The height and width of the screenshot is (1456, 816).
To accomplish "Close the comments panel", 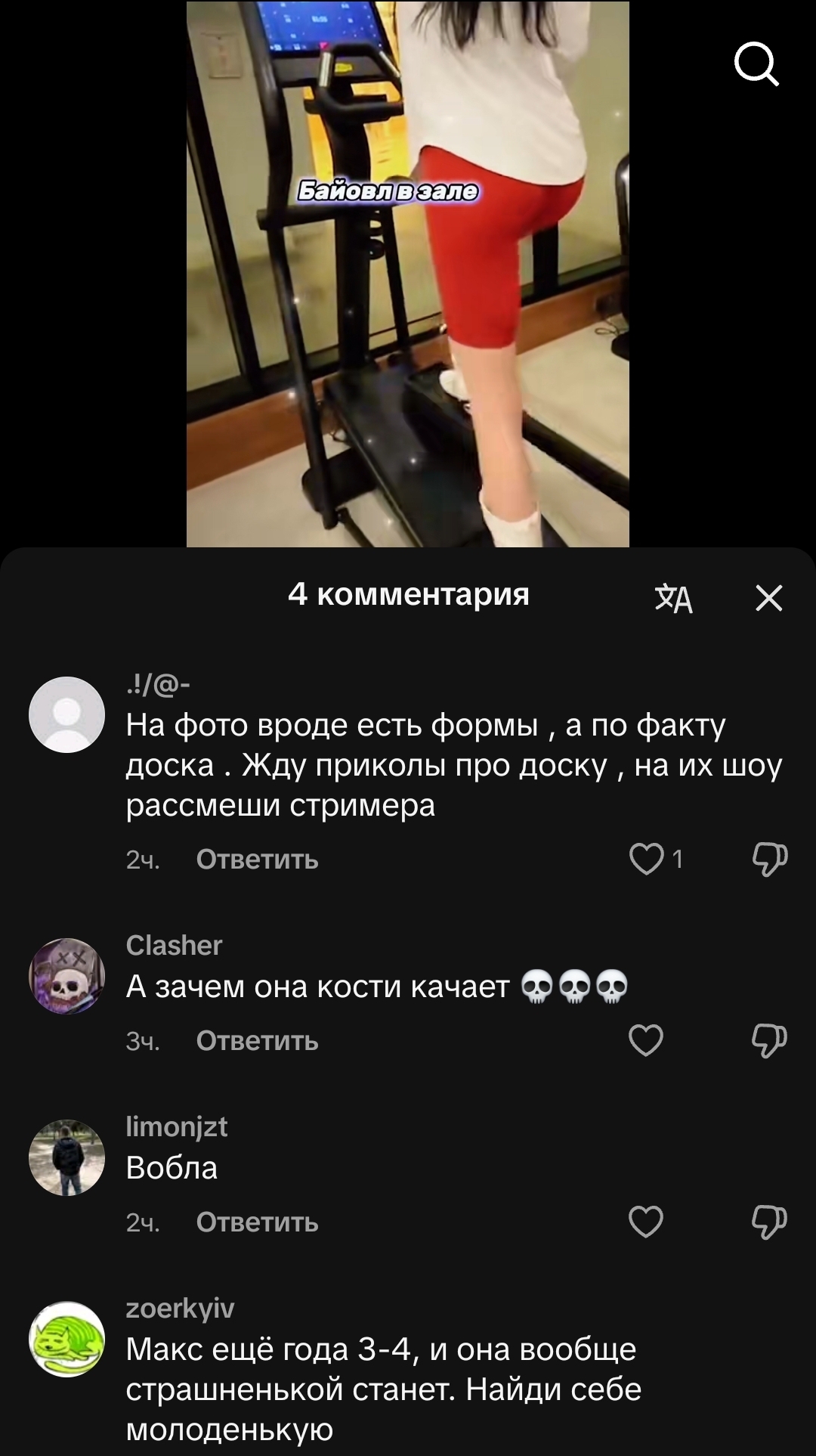I will click(x=769, y=598).
